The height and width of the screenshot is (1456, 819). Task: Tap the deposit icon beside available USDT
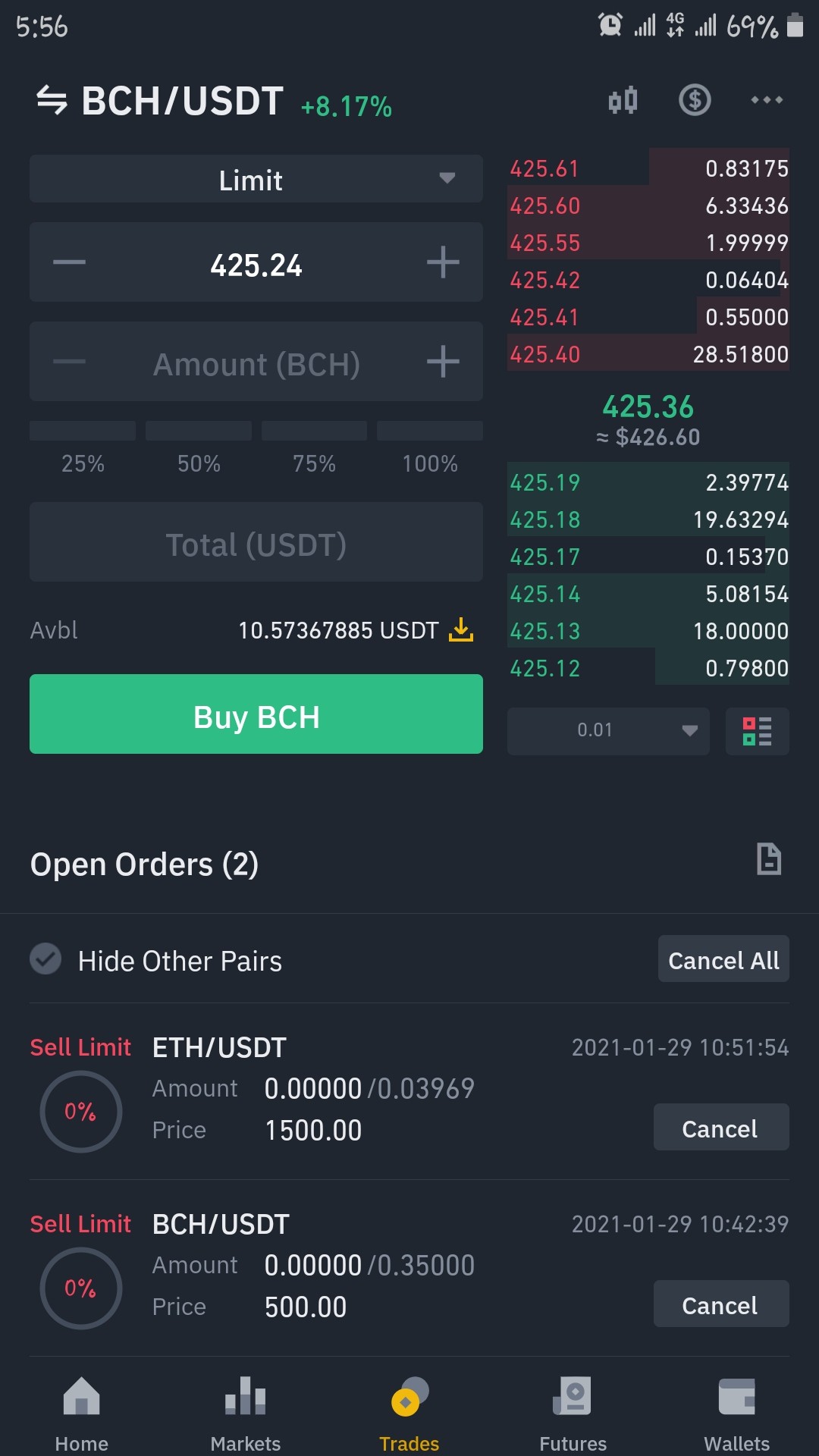point(460,629)
